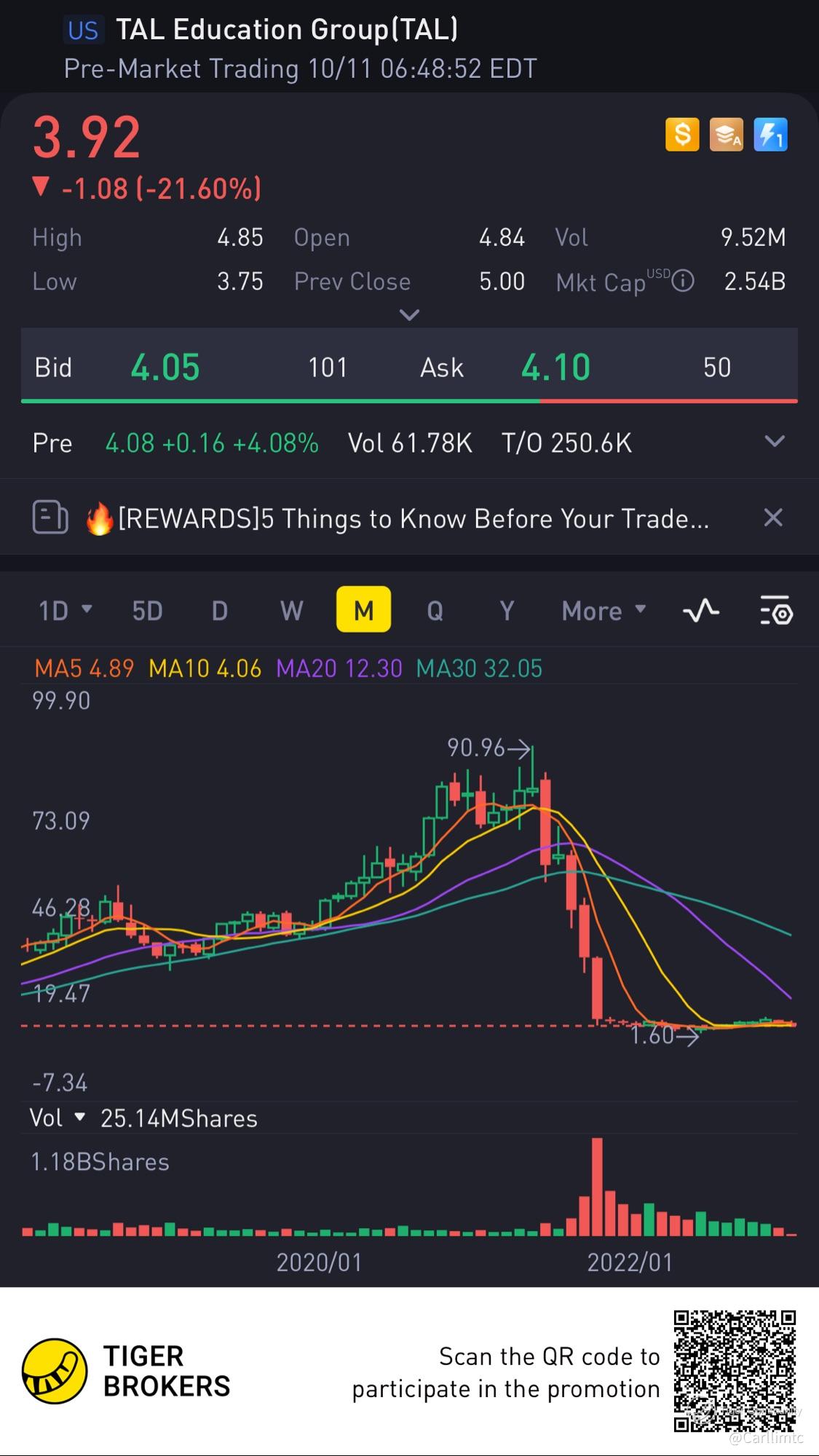Select the monthly (M) chart tab
Image resolution: width=819 pixels, height=1456 pixels.
click(x=363, y=610)
